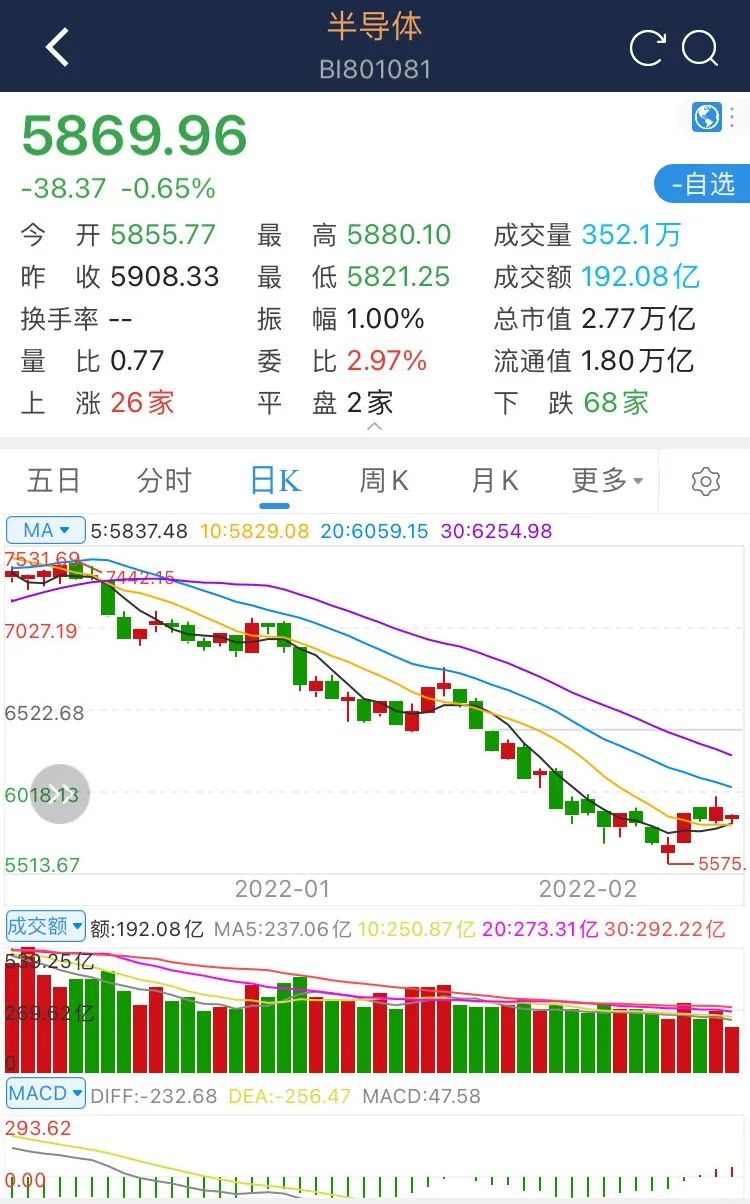Open chart settings gear
The height and width of the screenshot is (1204, 750).
point(706,482)
